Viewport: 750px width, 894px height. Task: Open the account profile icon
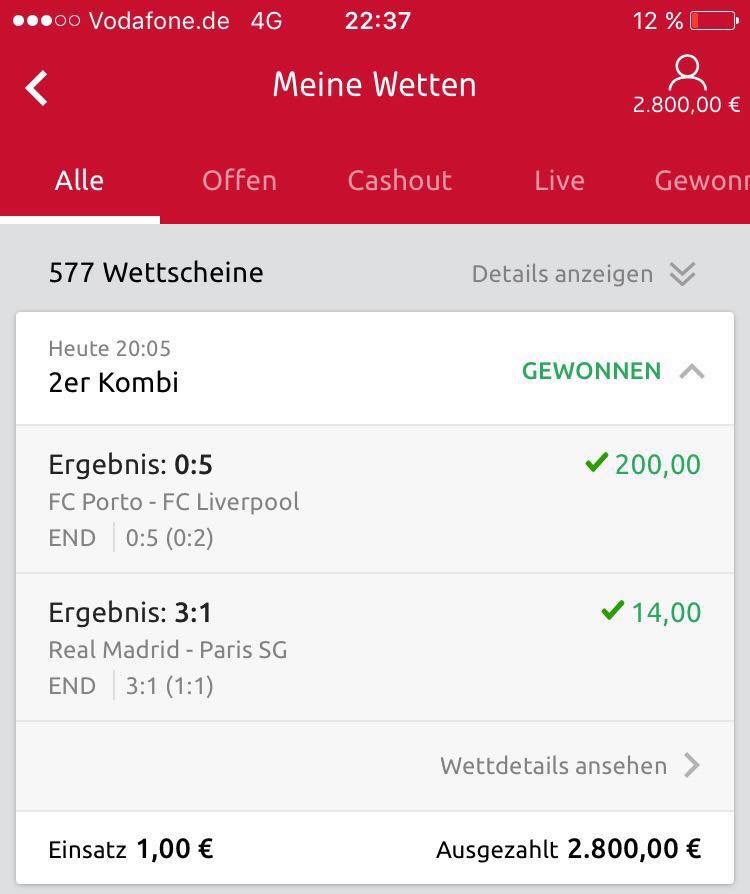coord(687,75)
